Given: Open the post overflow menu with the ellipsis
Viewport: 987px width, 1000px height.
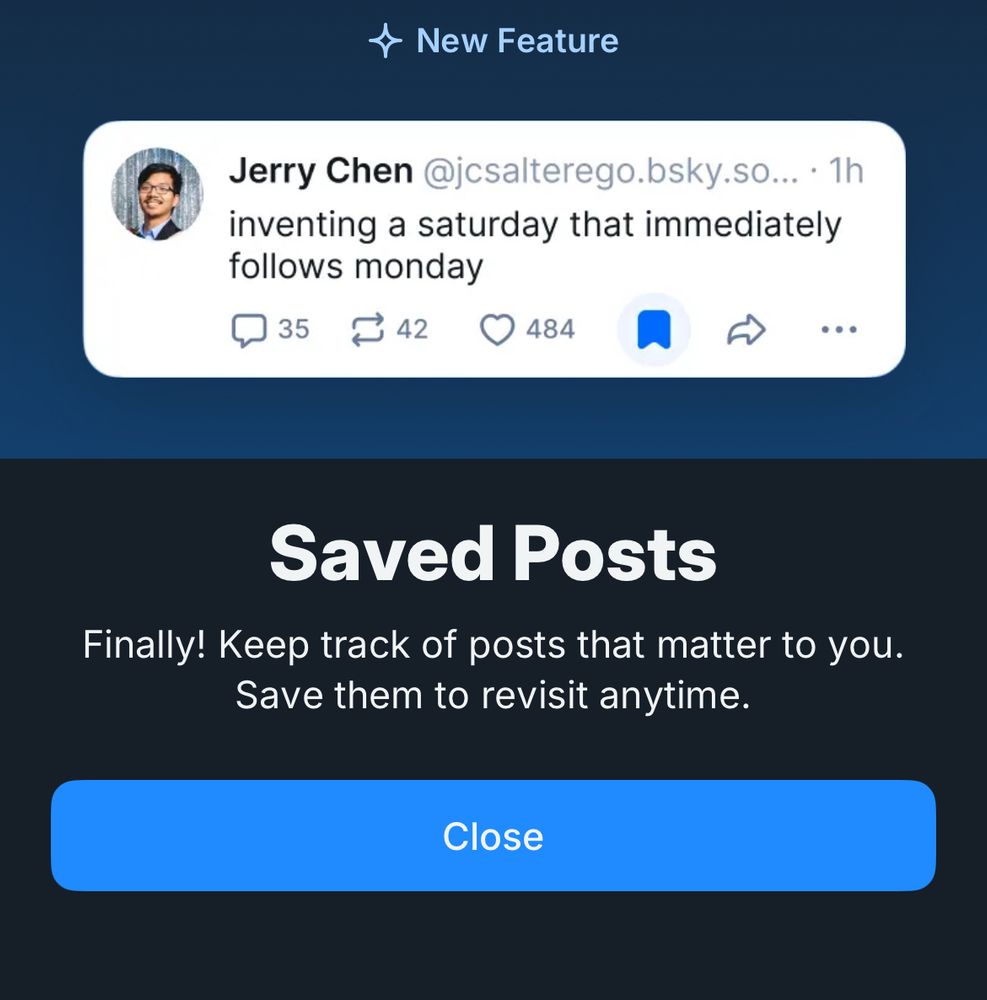Looking at the screenshot, I should click(x=838, y=329).
